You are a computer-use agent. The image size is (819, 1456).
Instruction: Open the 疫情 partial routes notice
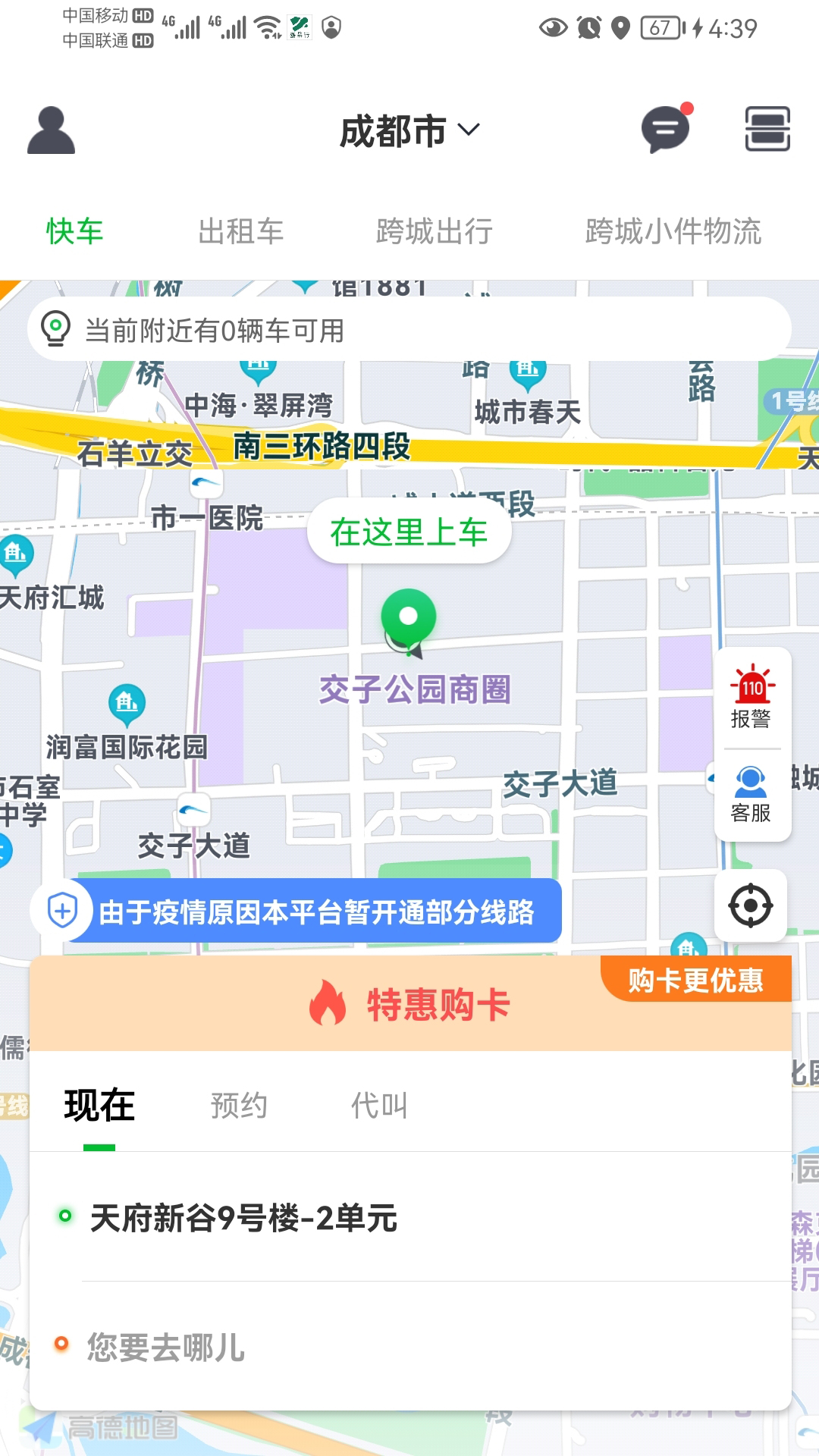315,912
